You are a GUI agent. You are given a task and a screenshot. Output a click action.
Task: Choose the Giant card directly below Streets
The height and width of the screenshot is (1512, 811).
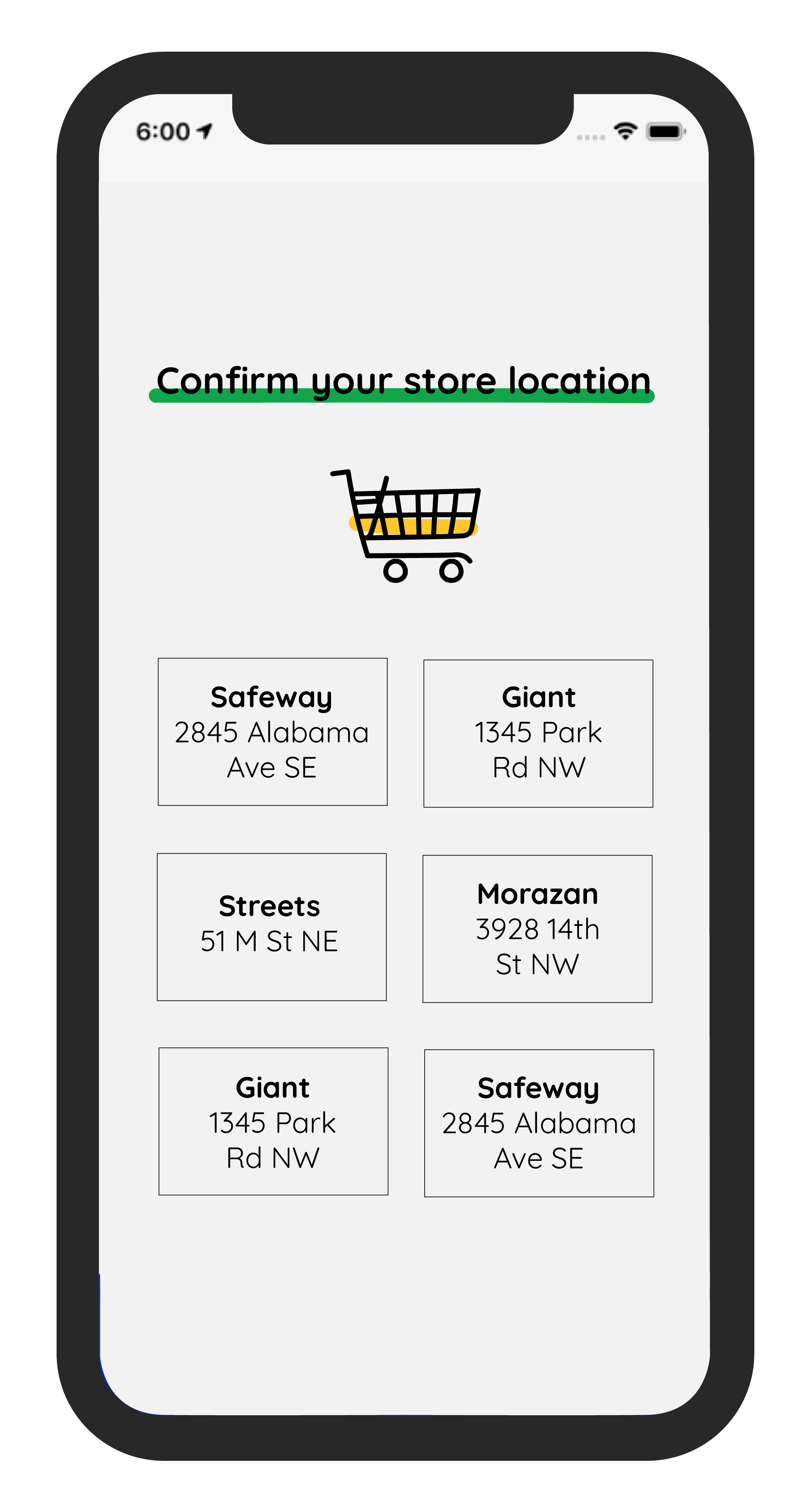tap(274, 1121)
